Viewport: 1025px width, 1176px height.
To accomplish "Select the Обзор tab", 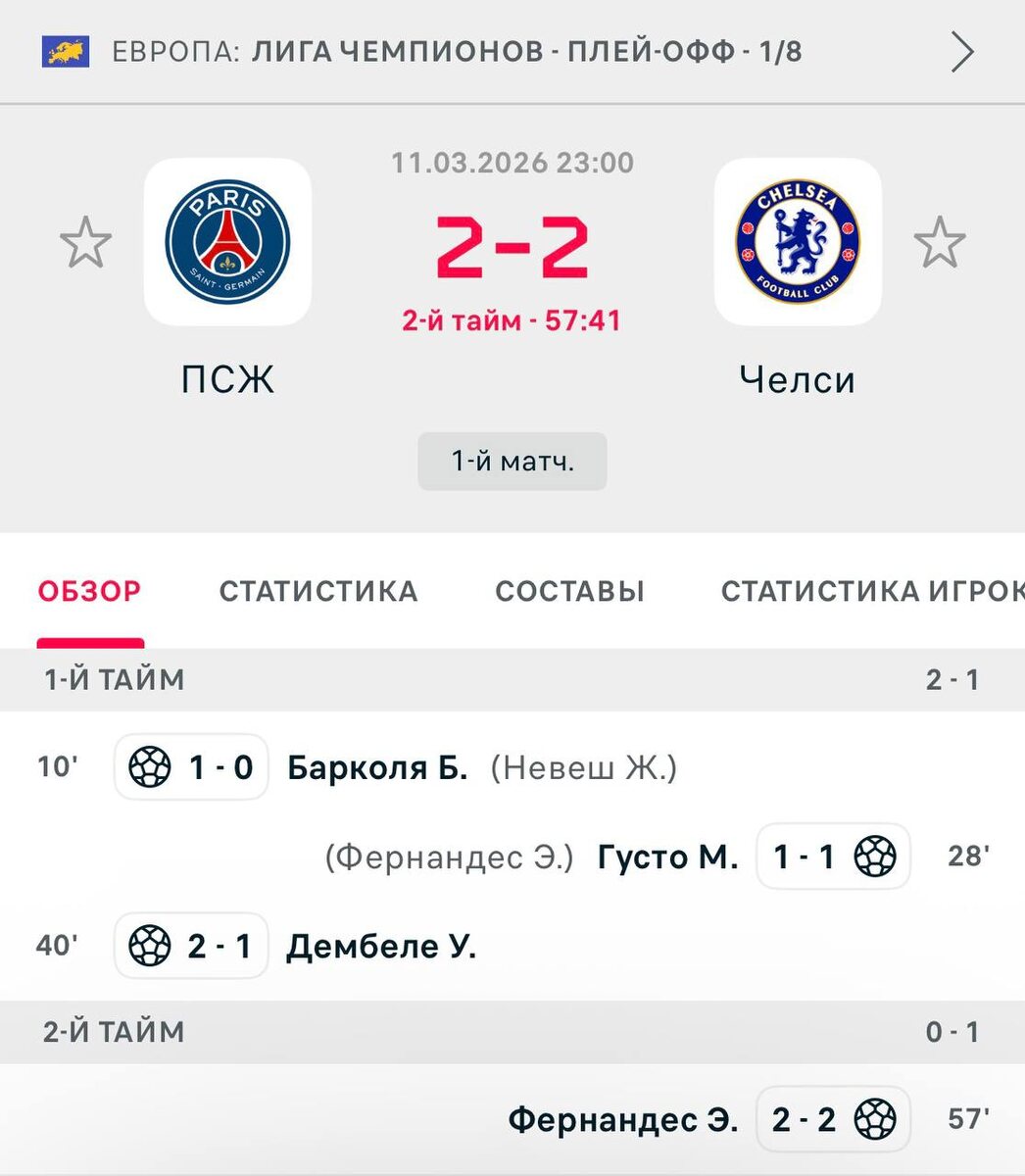I will (90, 591).
